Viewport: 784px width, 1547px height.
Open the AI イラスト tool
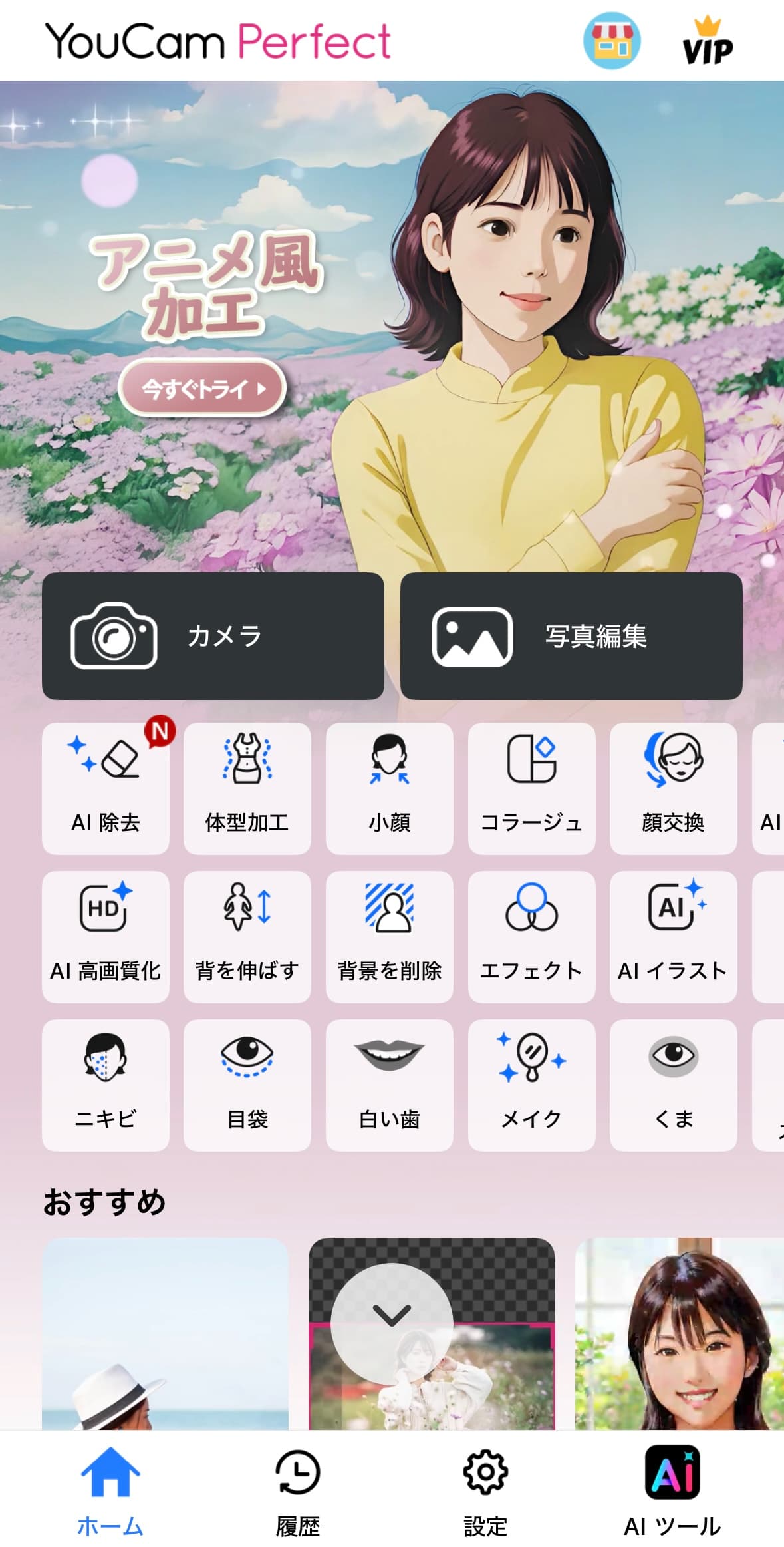pyautogui.click(x=673, y=936)
